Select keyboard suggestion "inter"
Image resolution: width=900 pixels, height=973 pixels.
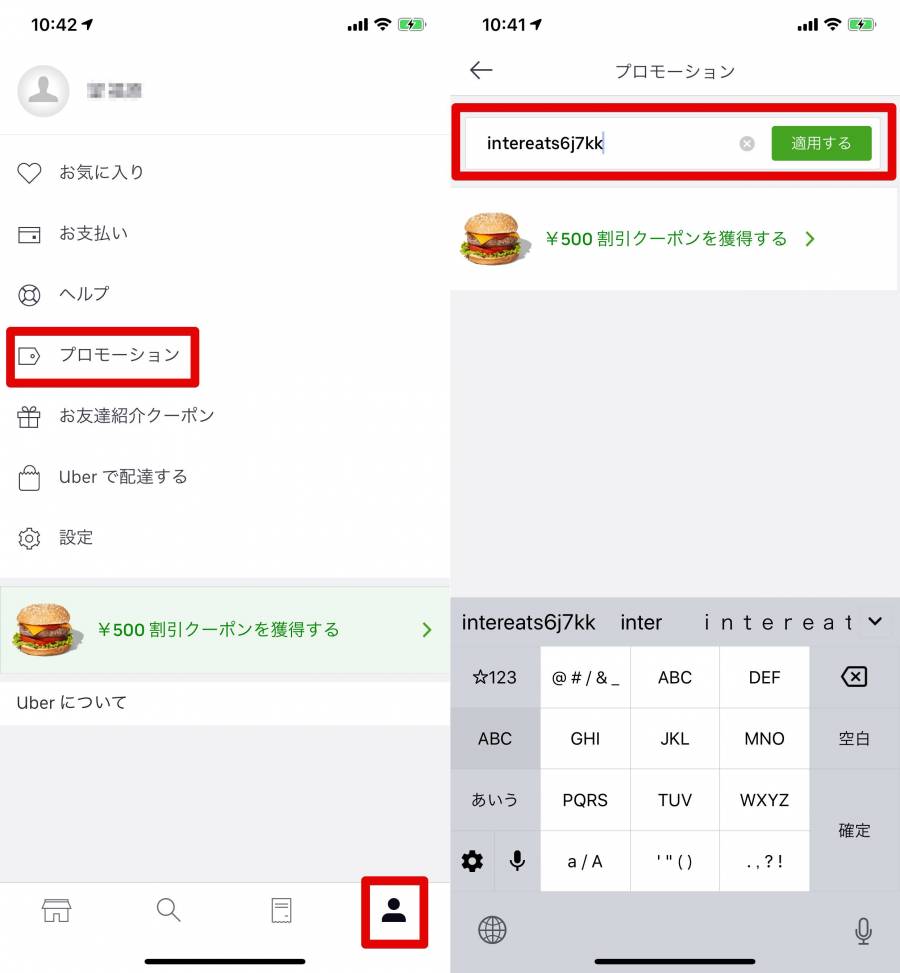641,622
